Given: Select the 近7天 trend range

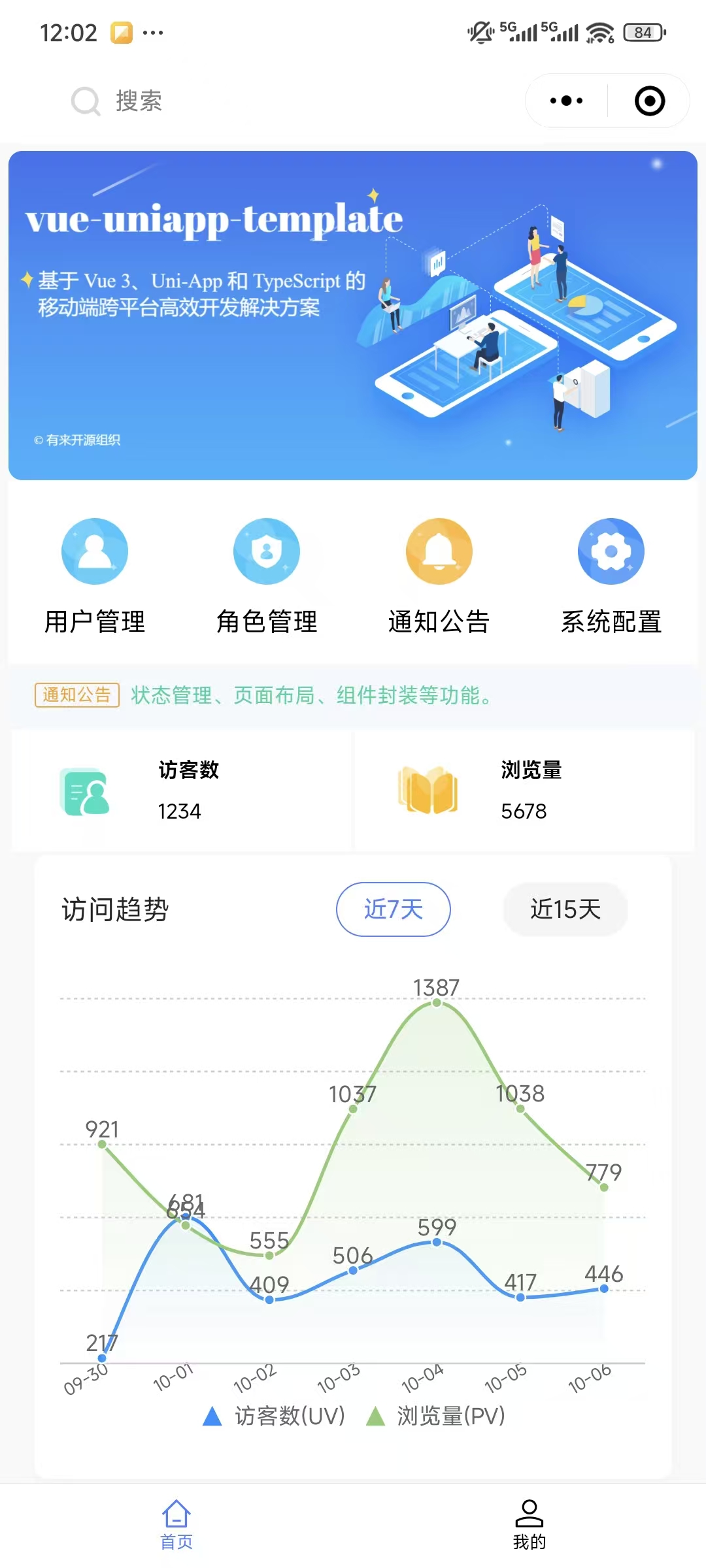Looking at the screenshot, I should coord(394,909).
